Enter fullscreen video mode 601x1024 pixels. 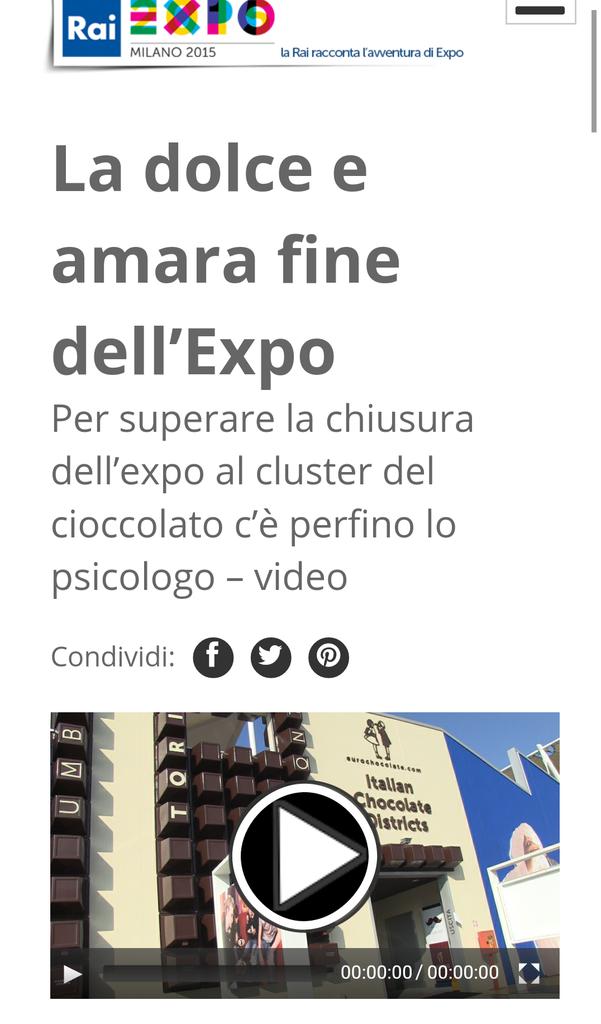pos(529,973)
